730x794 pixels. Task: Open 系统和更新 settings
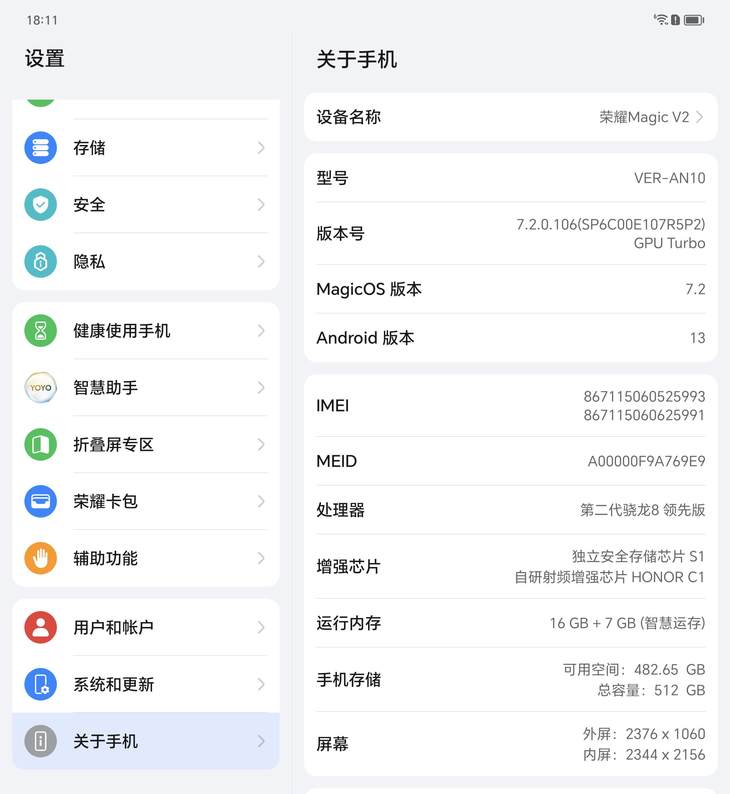click(145, 685)
